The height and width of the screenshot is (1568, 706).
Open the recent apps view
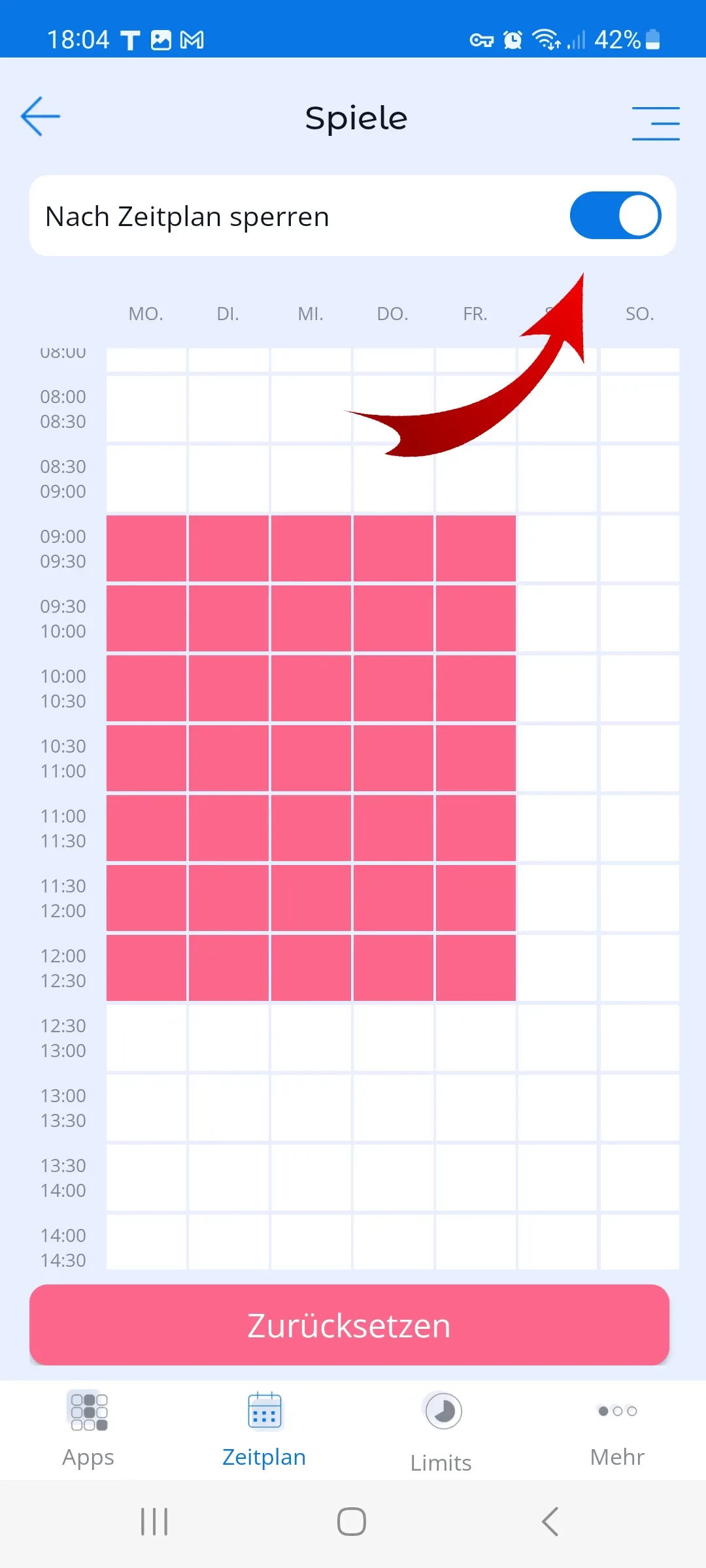click(154, 1522)
